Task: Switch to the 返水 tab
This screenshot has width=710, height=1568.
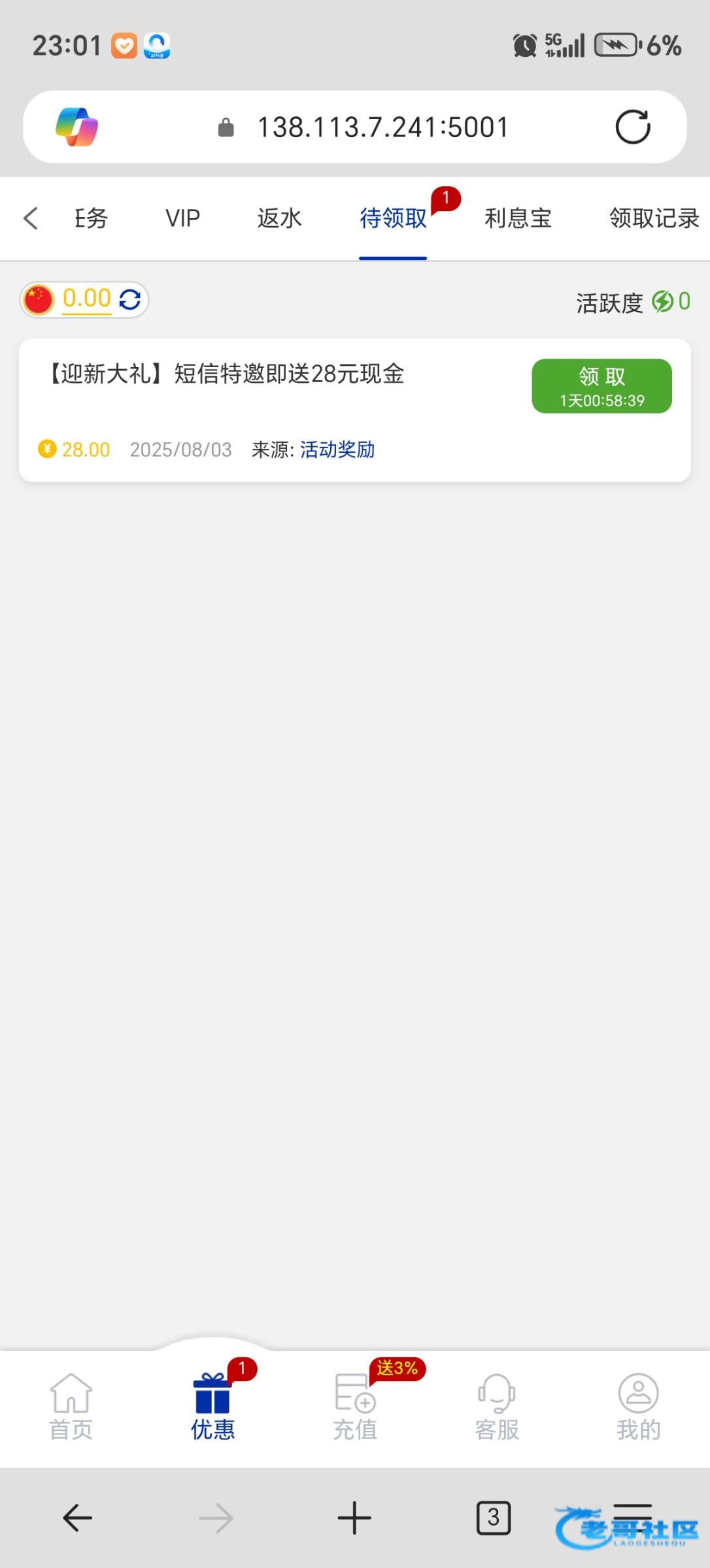Action: tap(280, 218)
